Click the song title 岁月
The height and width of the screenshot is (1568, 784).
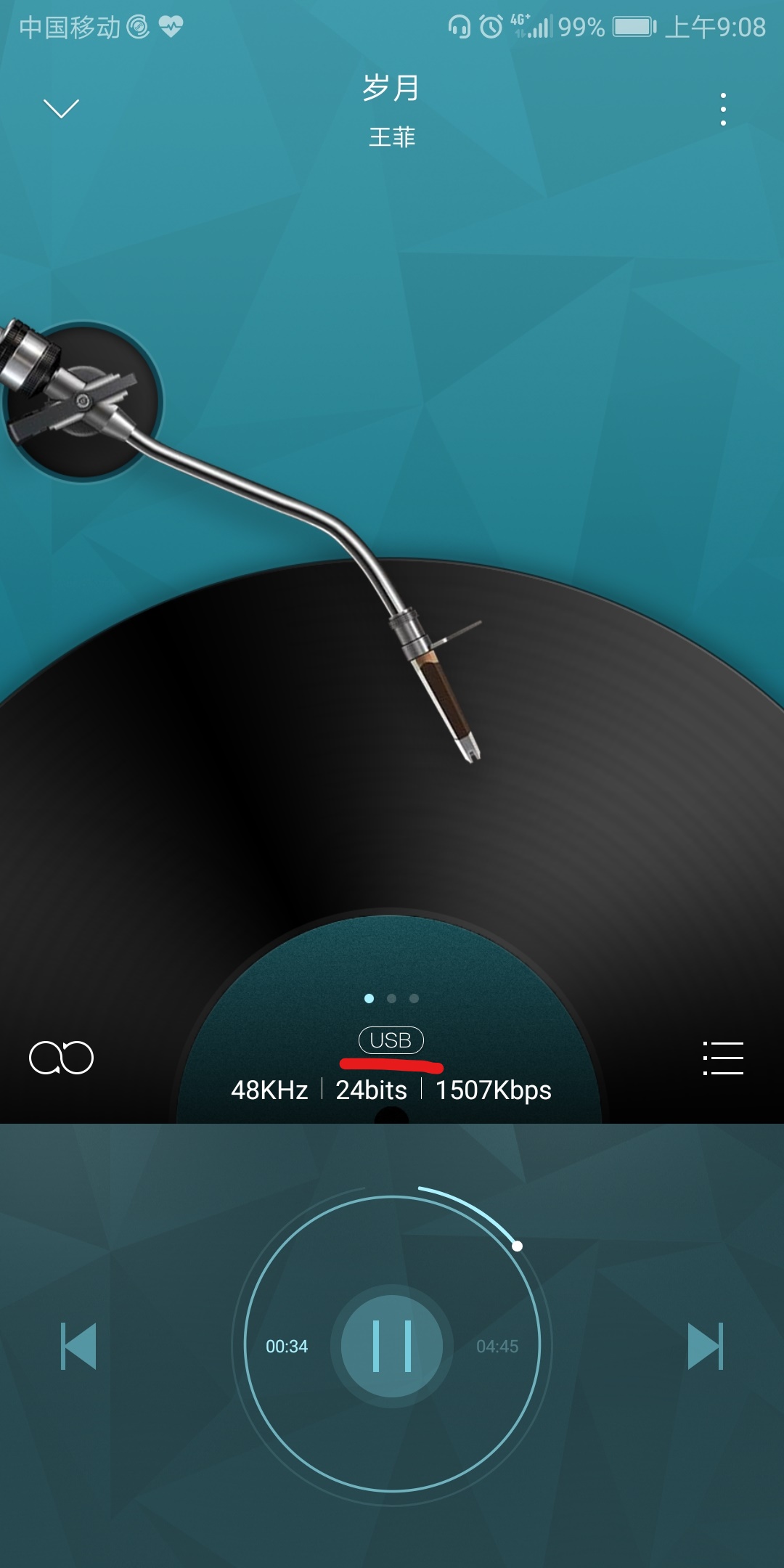392,89
